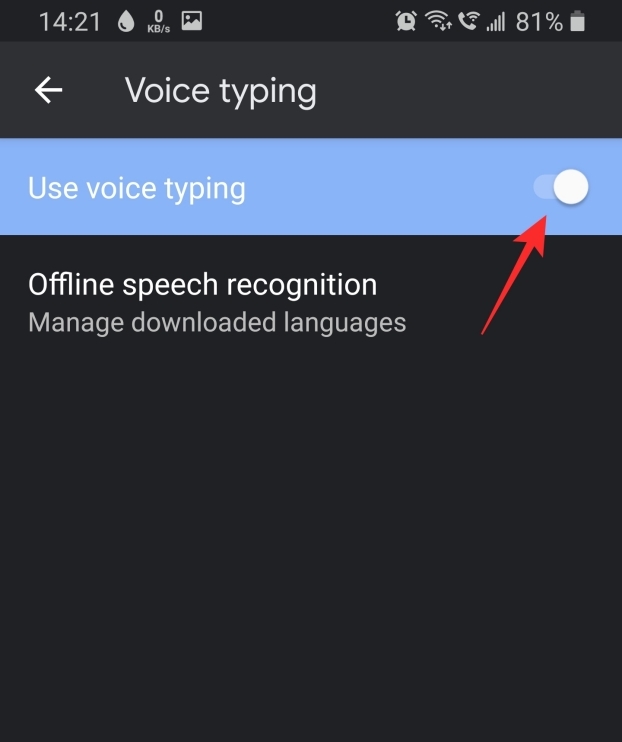Viewport: 622px width, 742px height.
Task: Open Offline speech recognition settings
Action: coord(216,302)
